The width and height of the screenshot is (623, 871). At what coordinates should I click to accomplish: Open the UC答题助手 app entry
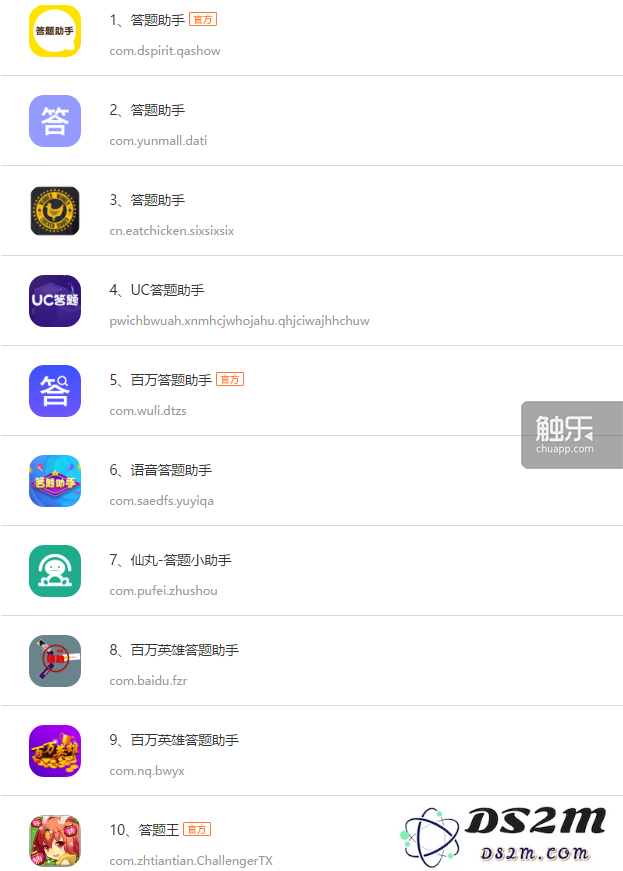167,290
